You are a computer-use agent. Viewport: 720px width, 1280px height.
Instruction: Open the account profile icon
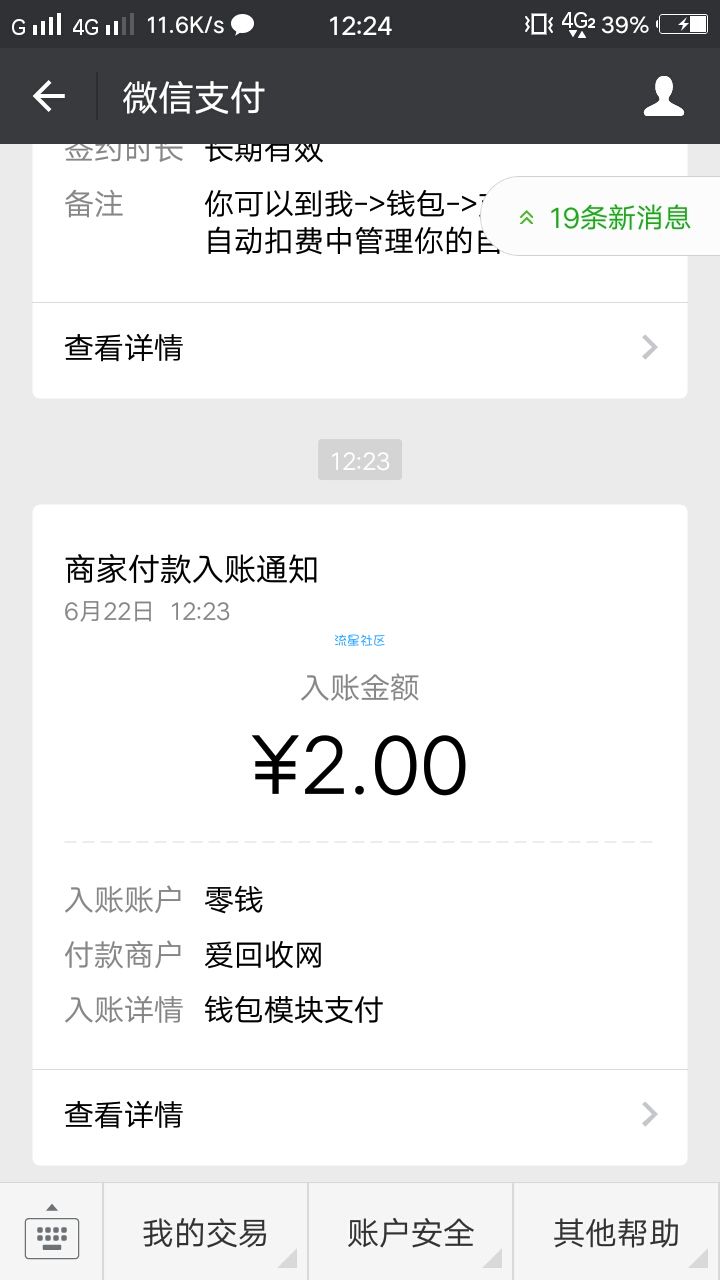point(663,96)
